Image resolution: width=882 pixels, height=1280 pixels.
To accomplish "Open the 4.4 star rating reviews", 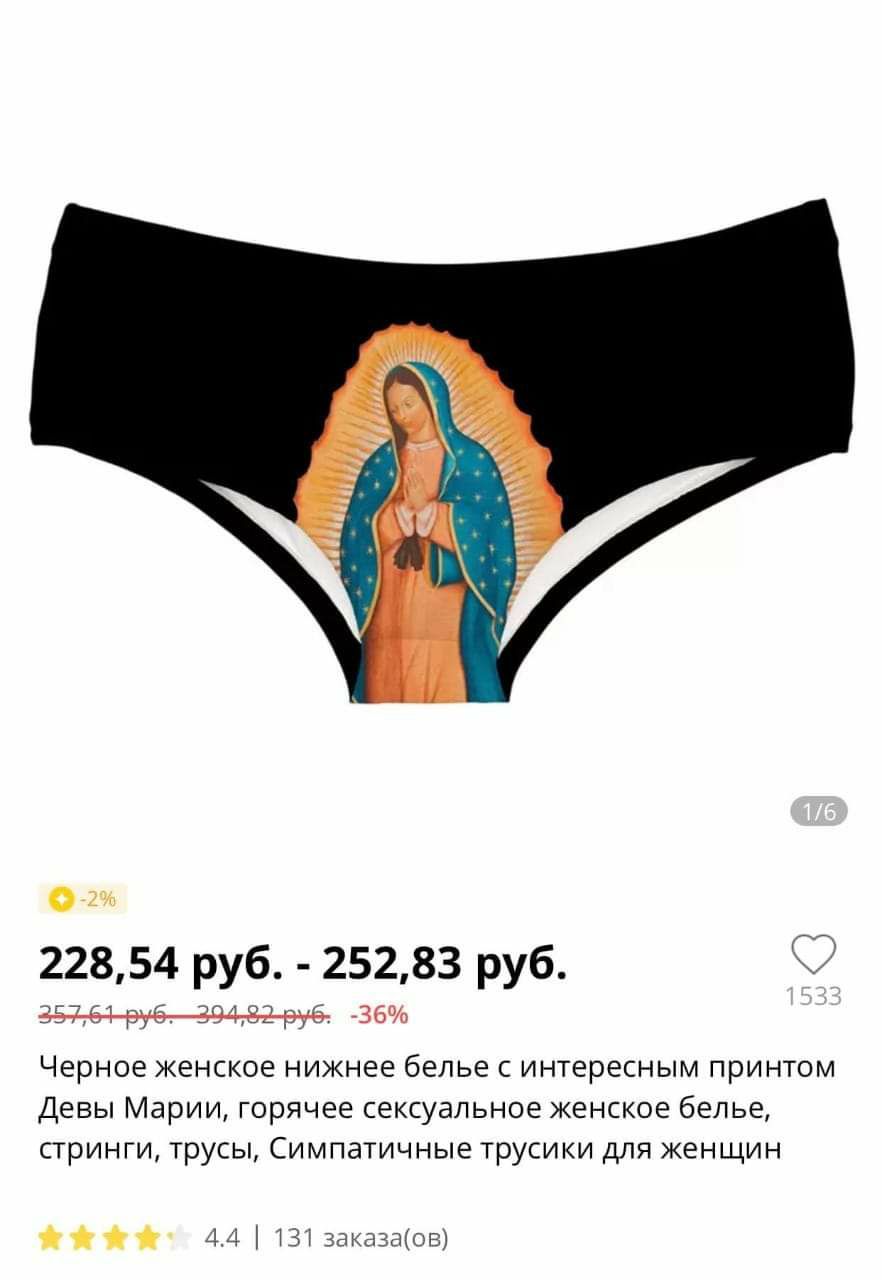I will coord(140,1238).
